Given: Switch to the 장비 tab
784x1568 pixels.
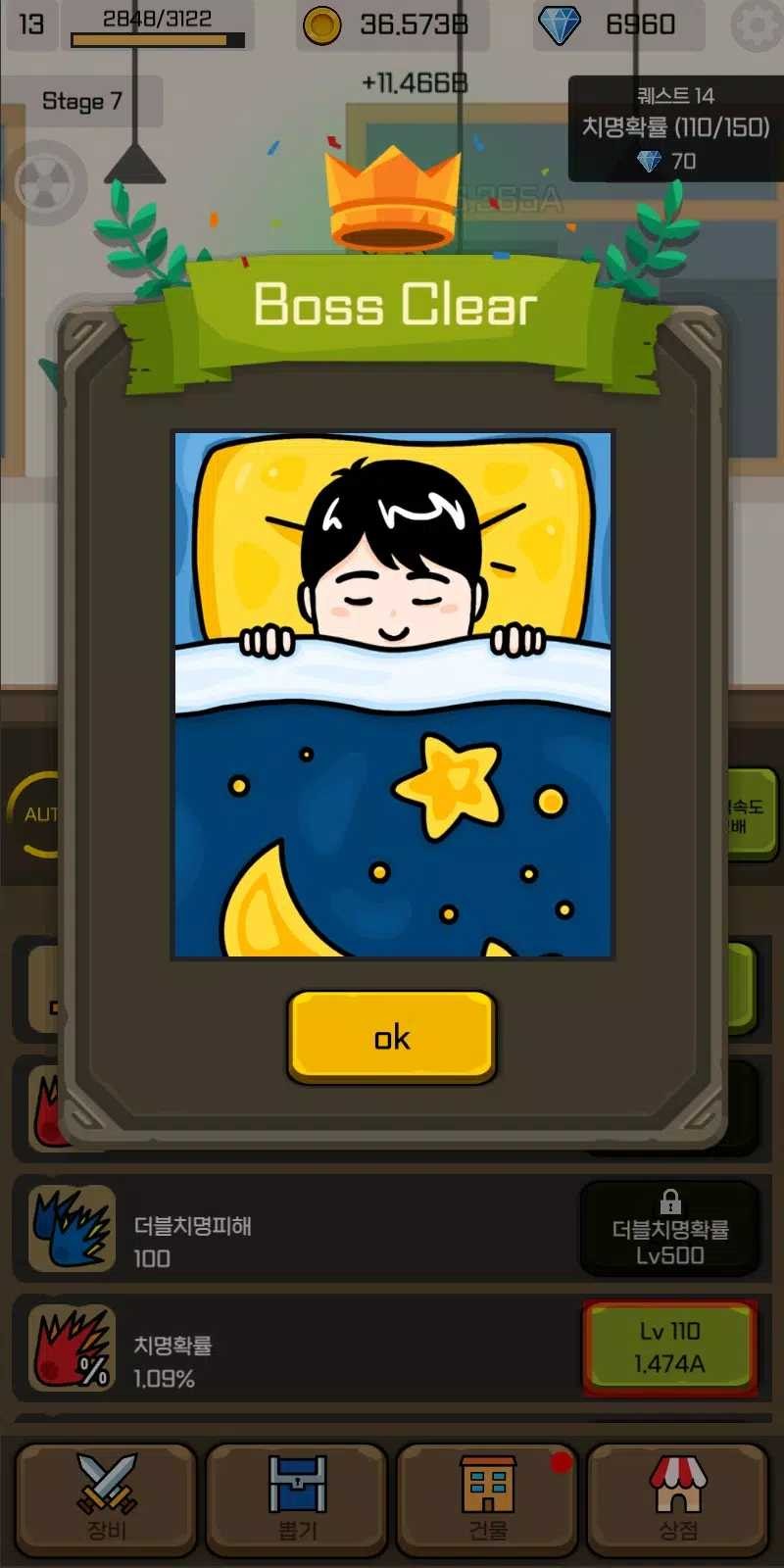Looking at the screenshot, I should [106, 1499].
